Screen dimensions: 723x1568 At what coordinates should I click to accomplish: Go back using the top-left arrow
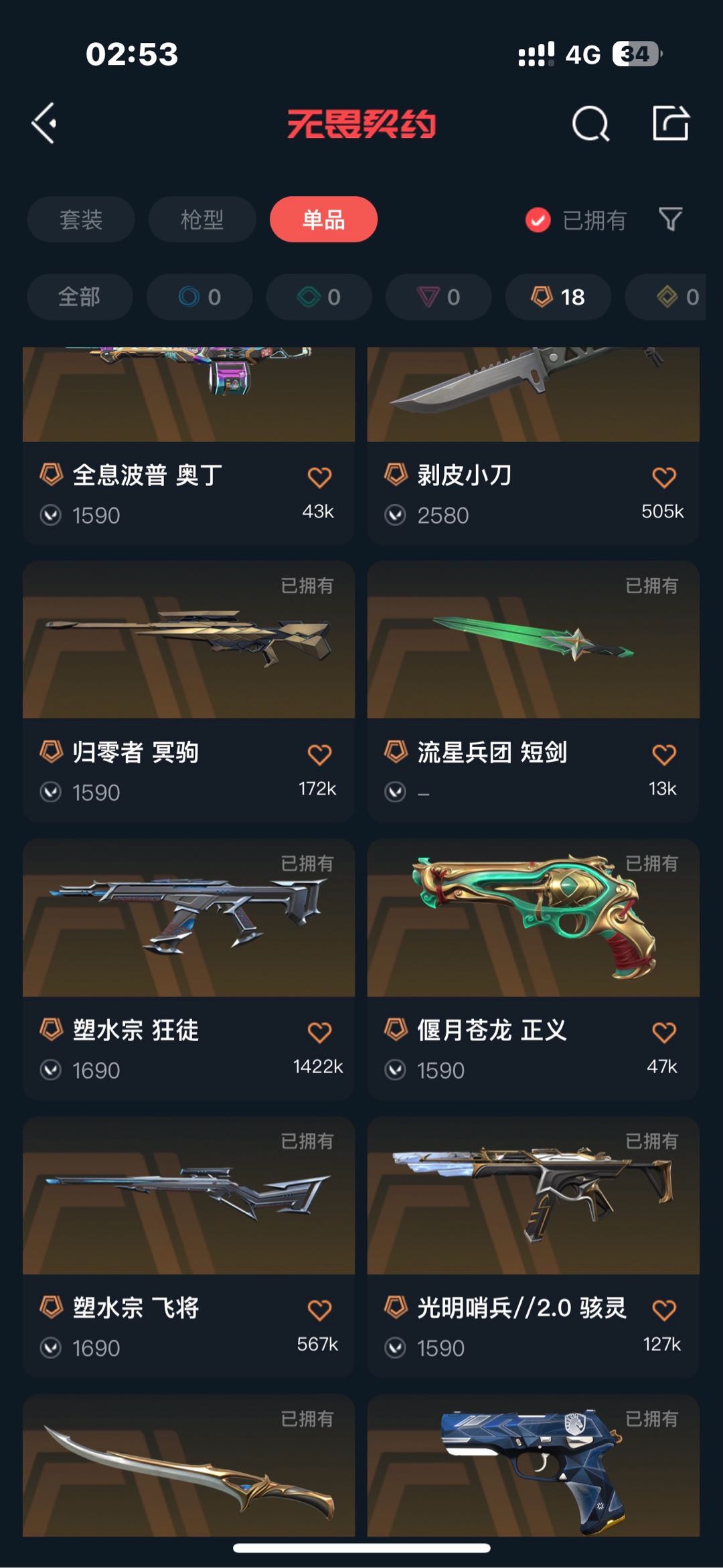(x=44, y=123)
